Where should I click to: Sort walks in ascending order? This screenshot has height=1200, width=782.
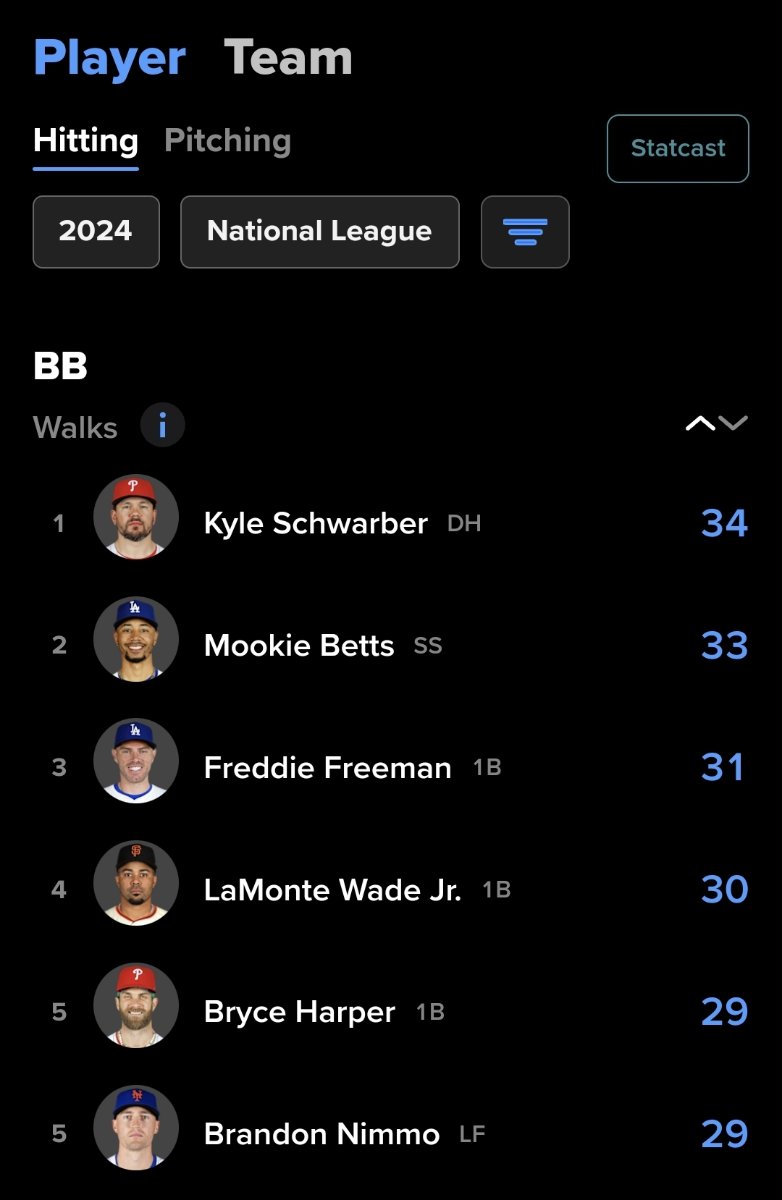[700, 424]
